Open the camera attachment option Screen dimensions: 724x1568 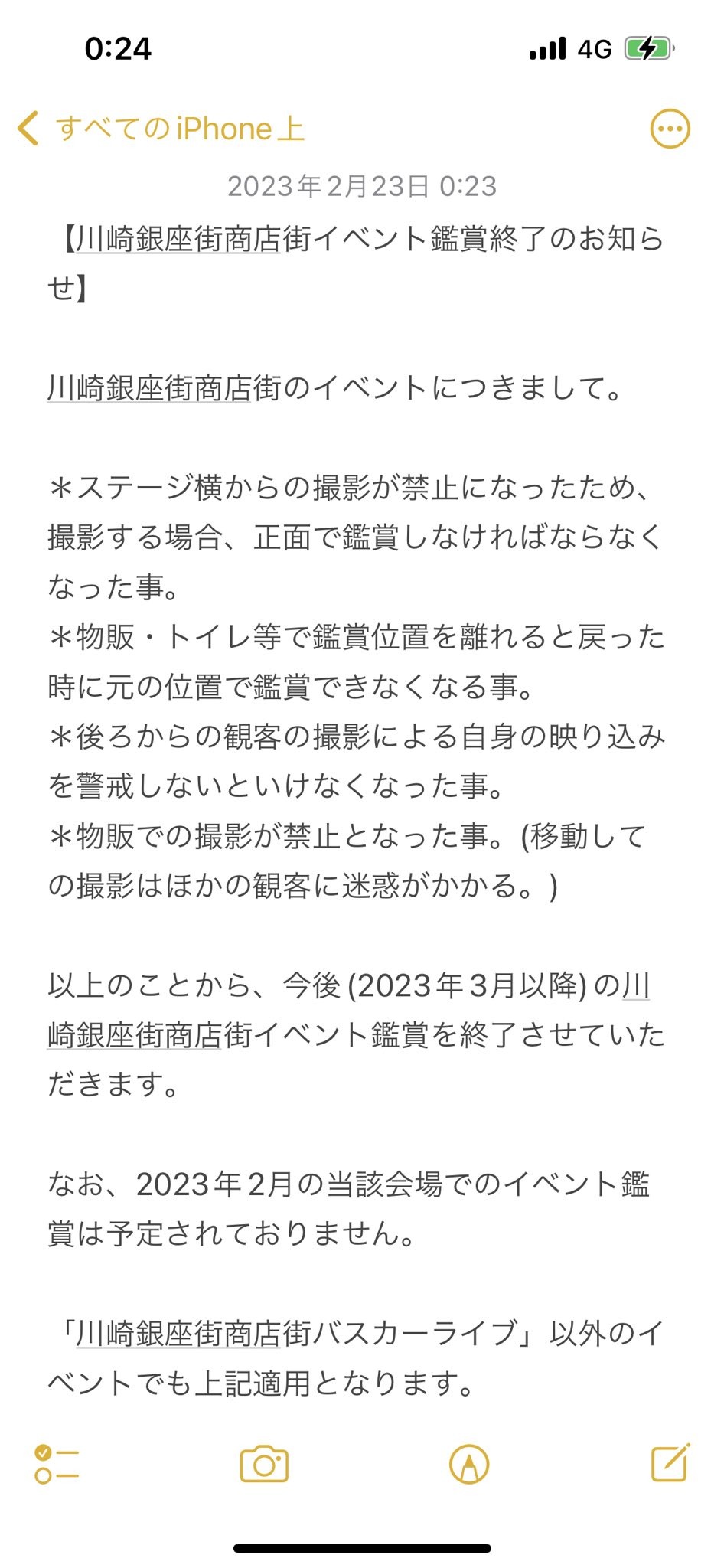coord(264,1464)
